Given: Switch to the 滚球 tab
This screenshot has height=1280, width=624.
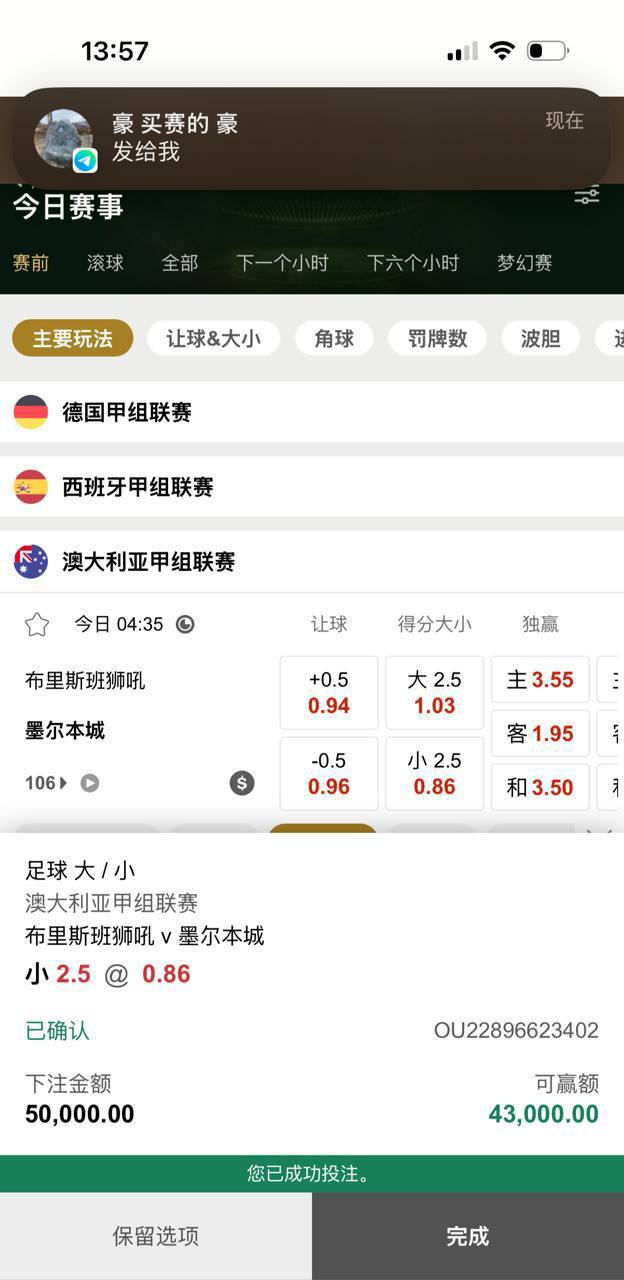Looking at the screenshot, I should tap(105, 263).
